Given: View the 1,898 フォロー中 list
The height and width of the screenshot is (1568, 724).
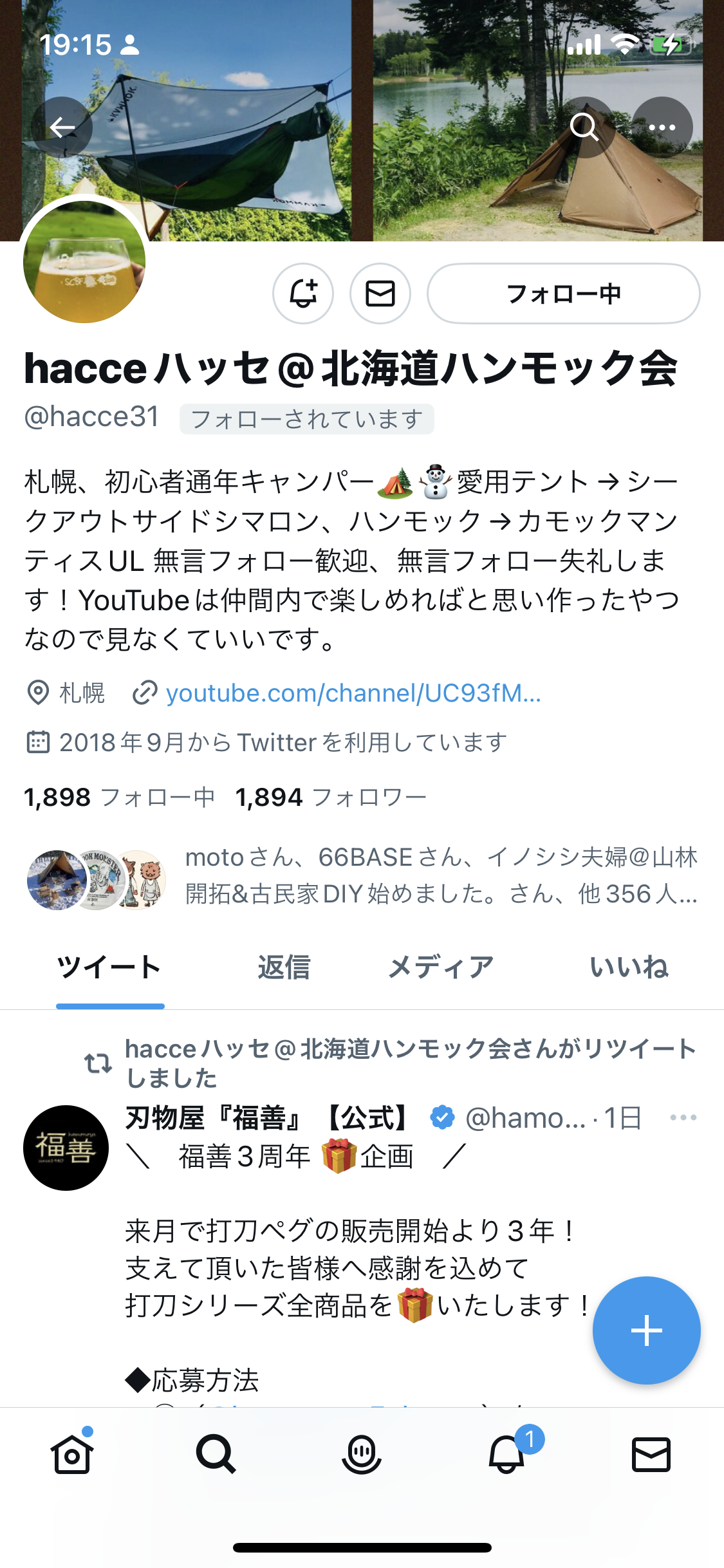Looking at the screenshot, I should coord(120,798).
